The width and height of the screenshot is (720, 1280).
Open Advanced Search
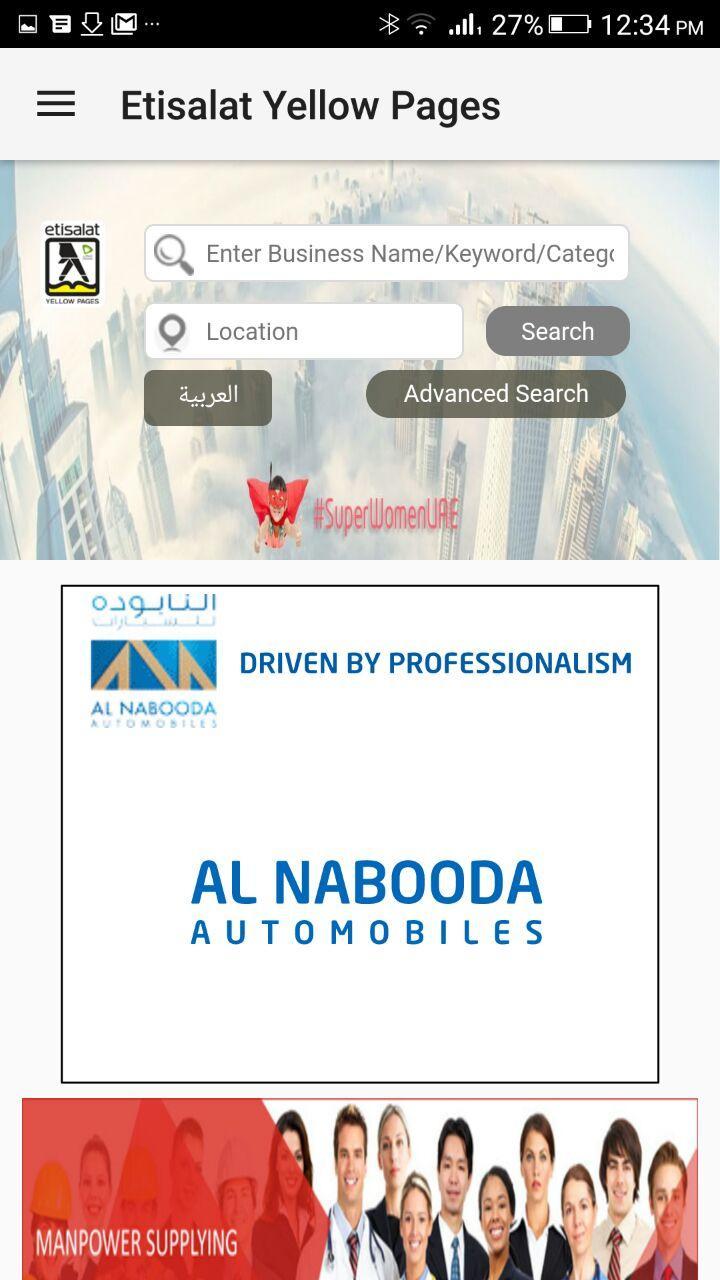[x=494, y=393]
